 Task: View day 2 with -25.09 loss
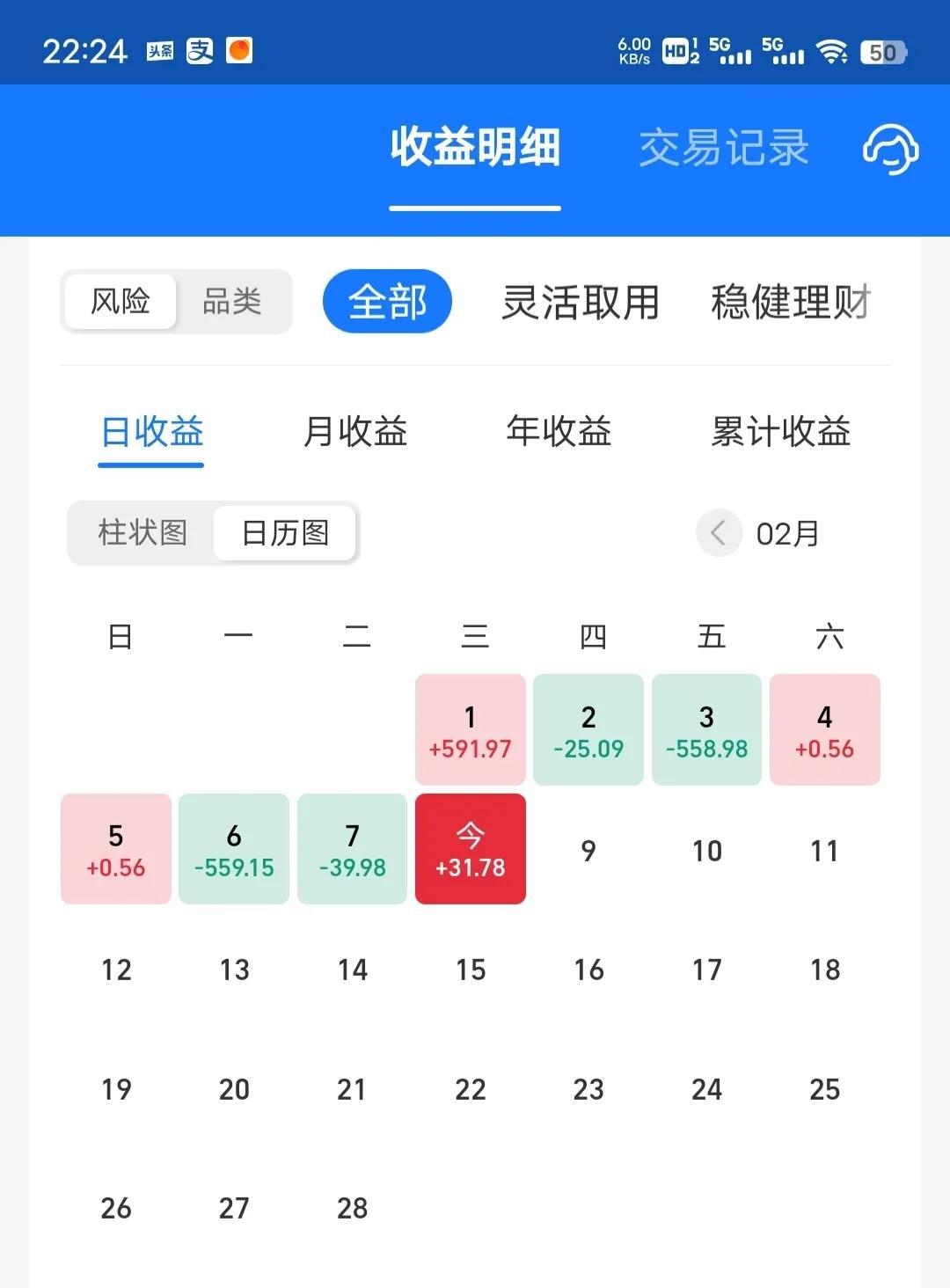pyautogui.click(x=588, y=730)
